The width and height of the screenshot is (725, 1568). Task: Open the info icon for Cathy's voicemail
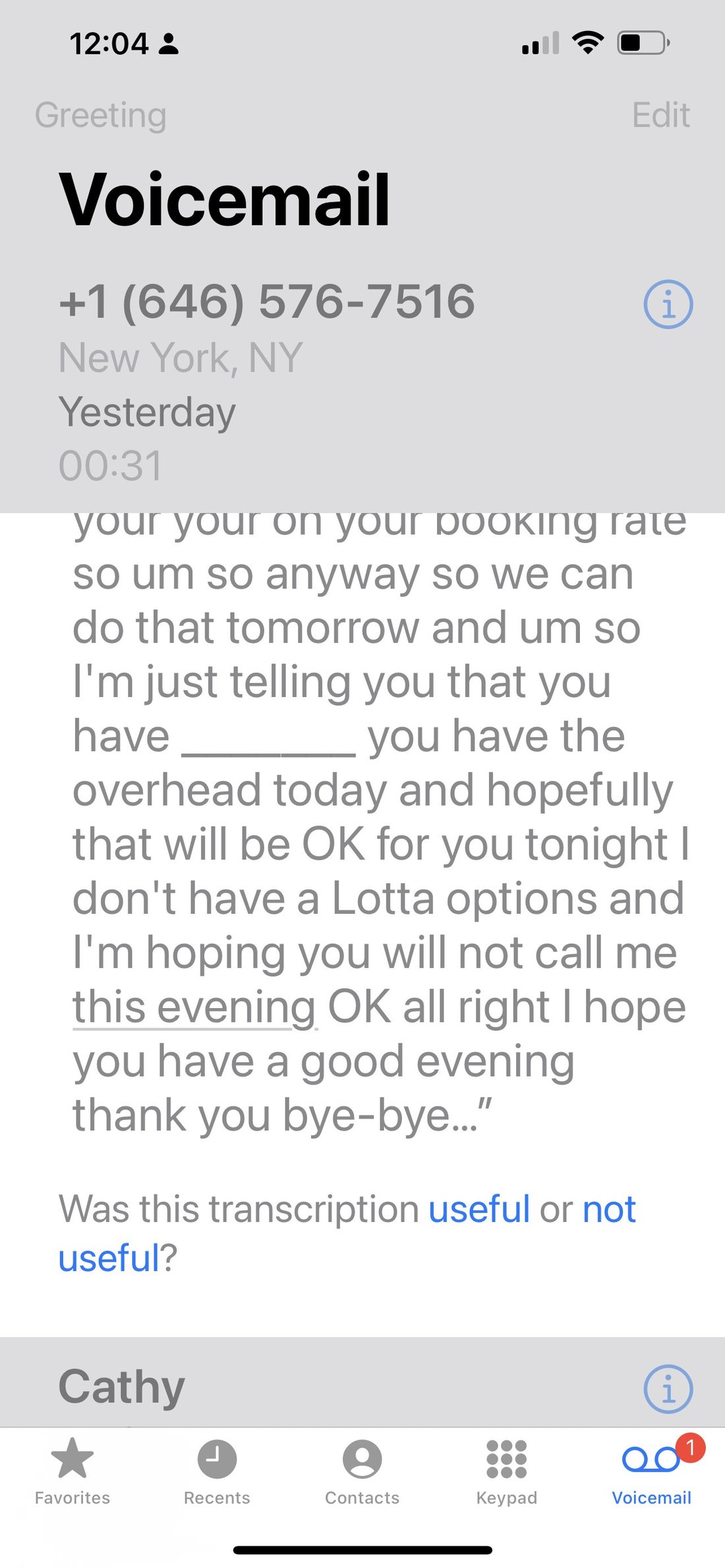668,1389
